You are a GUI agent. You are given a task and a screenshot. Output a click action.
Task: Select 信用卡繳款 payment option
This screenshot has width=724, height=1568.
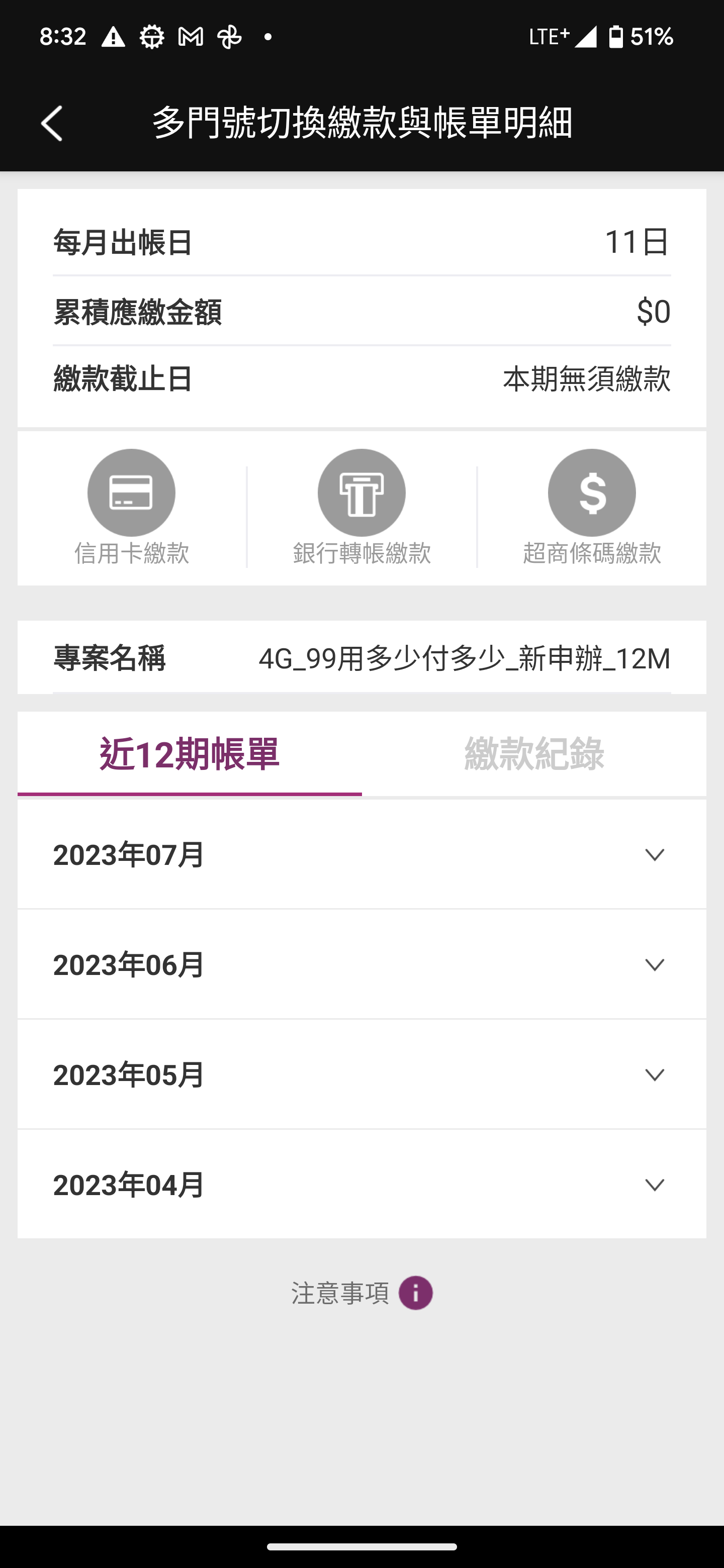132,508
